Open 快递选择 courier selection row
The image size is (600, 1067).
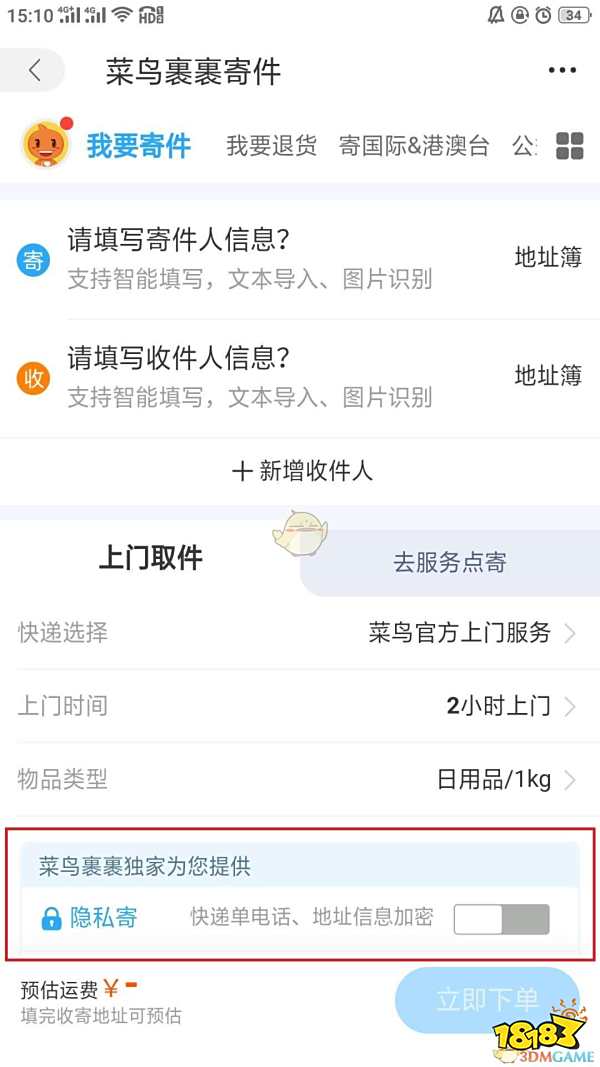pyautogui.click(x=300, y=633)
